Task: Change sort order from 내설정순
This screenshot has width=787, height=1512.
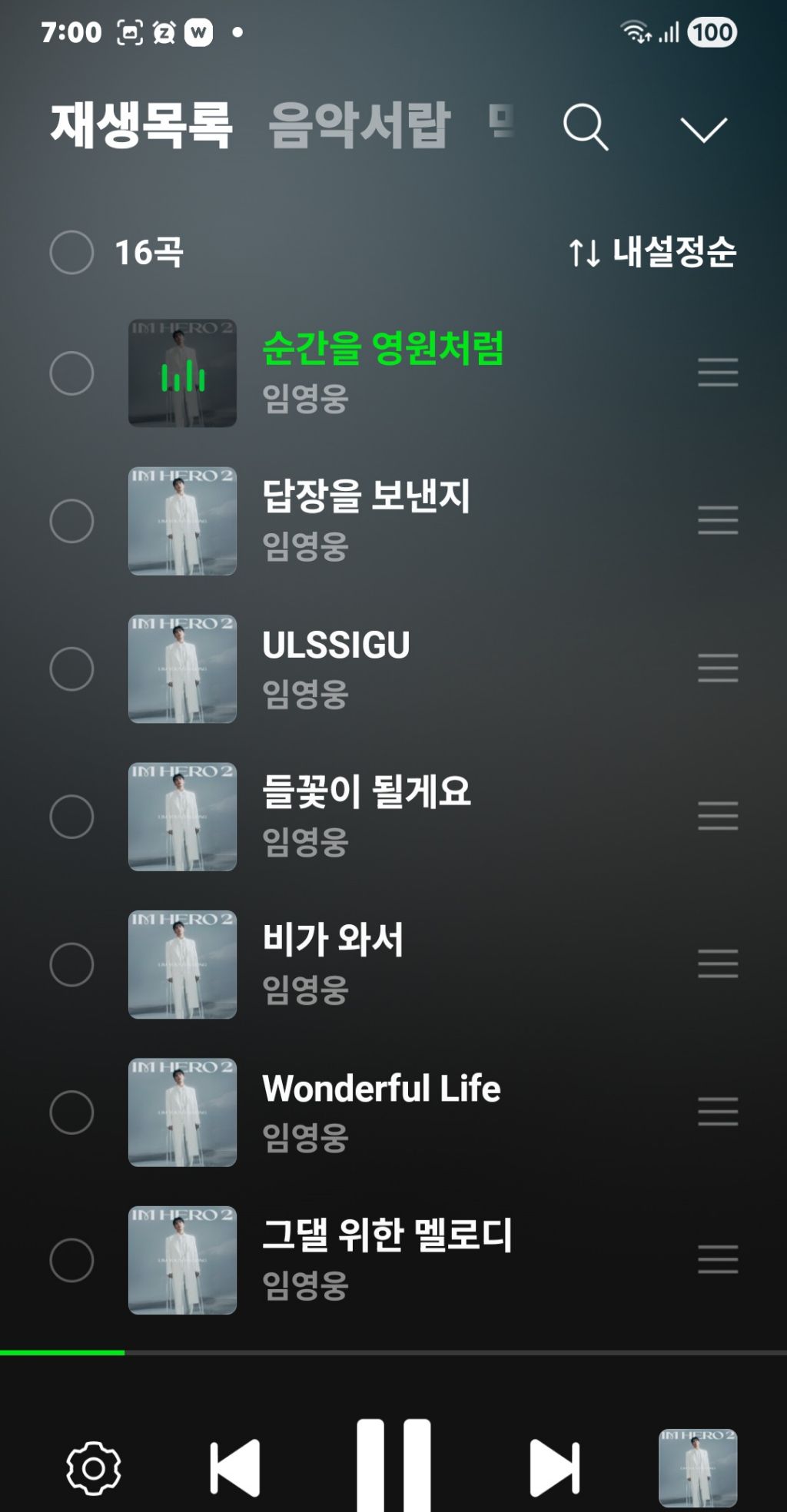Action: click(653, 252)
